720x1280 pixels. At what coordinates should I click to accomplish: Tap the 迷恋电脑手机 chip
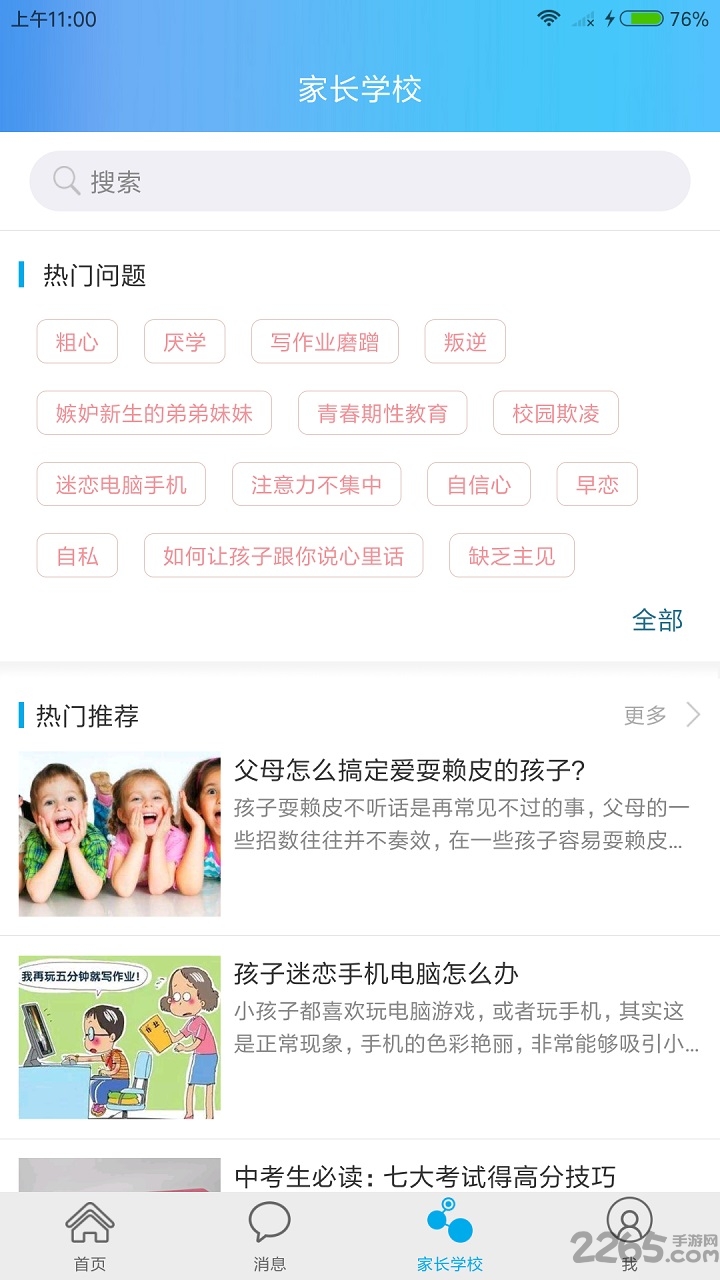point(121,485)
